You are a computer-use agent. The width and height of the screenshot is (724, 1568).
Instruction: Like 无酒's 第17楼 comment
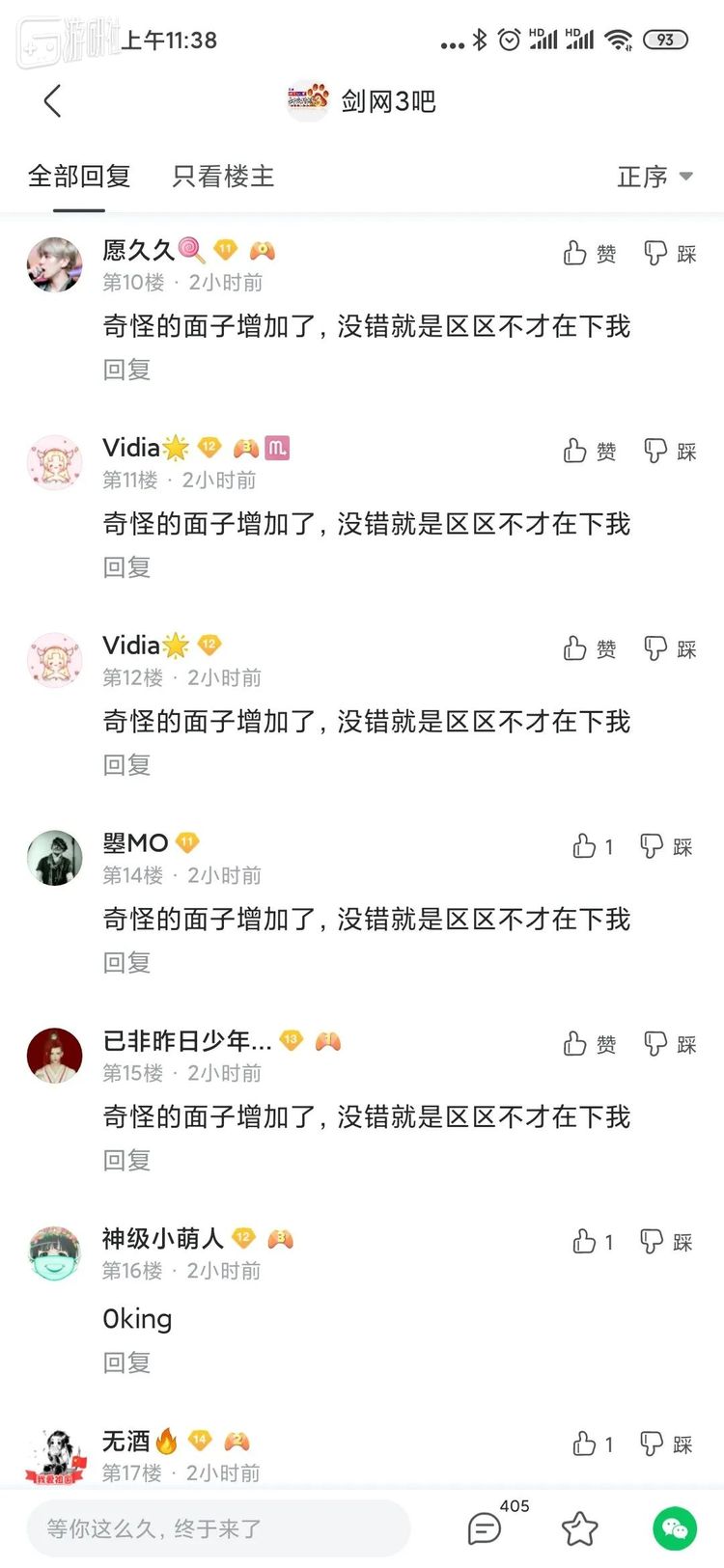591,1444
